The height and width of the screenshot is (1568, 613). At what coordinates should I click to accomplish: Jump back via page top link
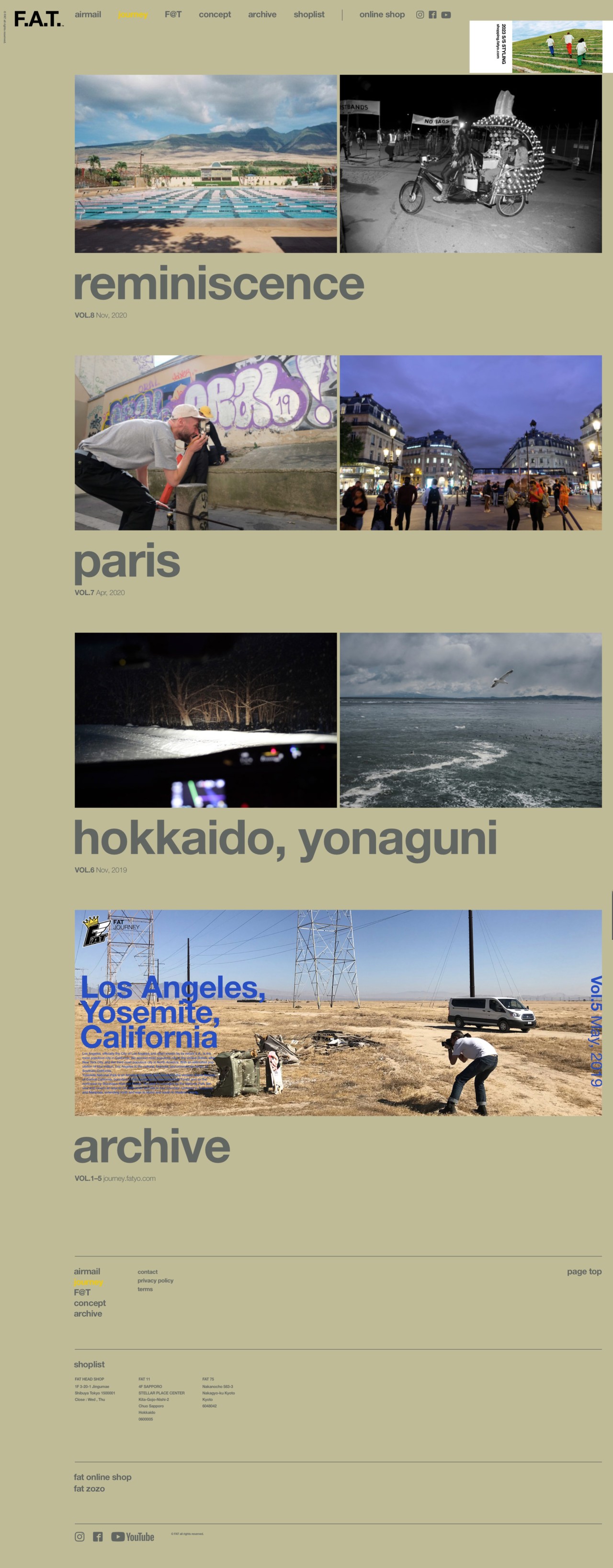point(584,1272)
